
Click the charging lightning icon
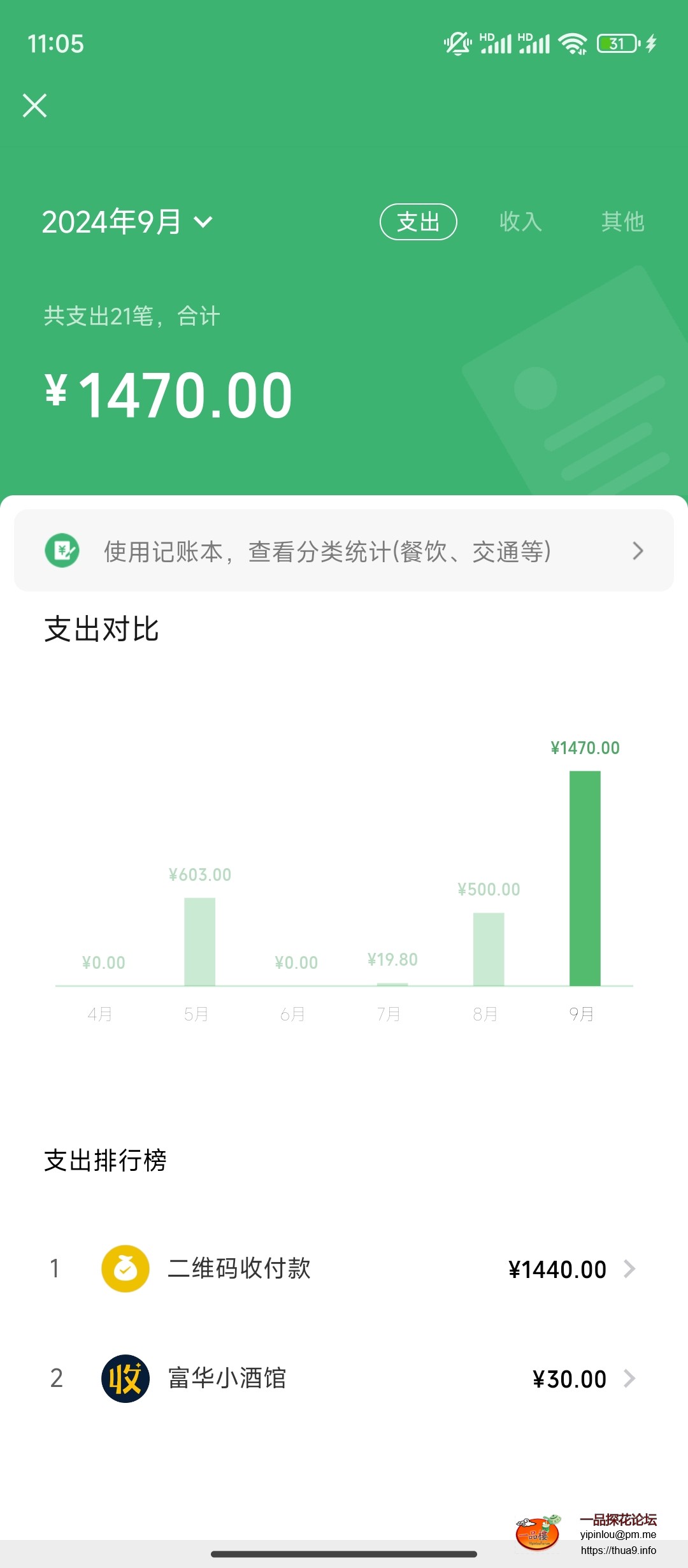[x=651, y=43]
